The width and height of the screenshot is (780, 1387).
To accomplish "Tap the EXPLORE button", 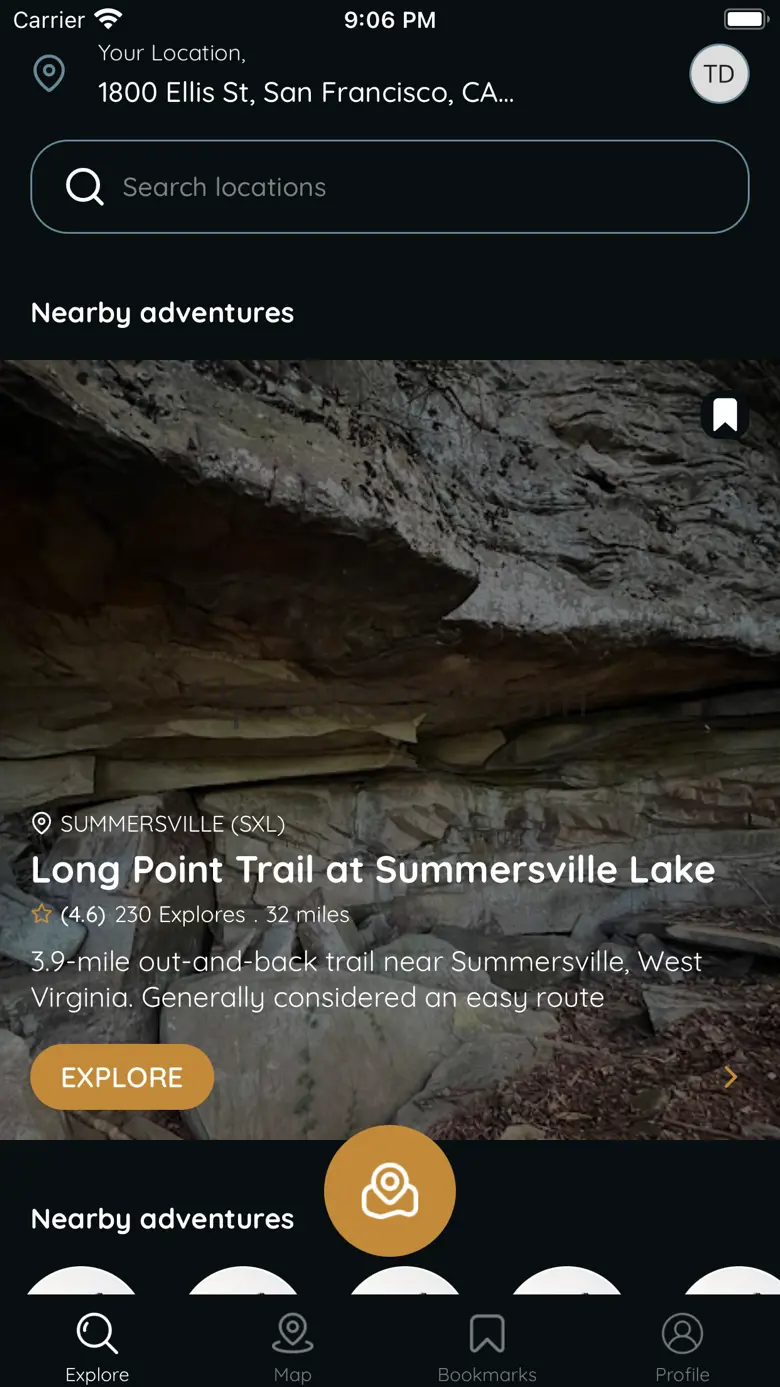I will pyautogui.click(x=122, y=1077).
